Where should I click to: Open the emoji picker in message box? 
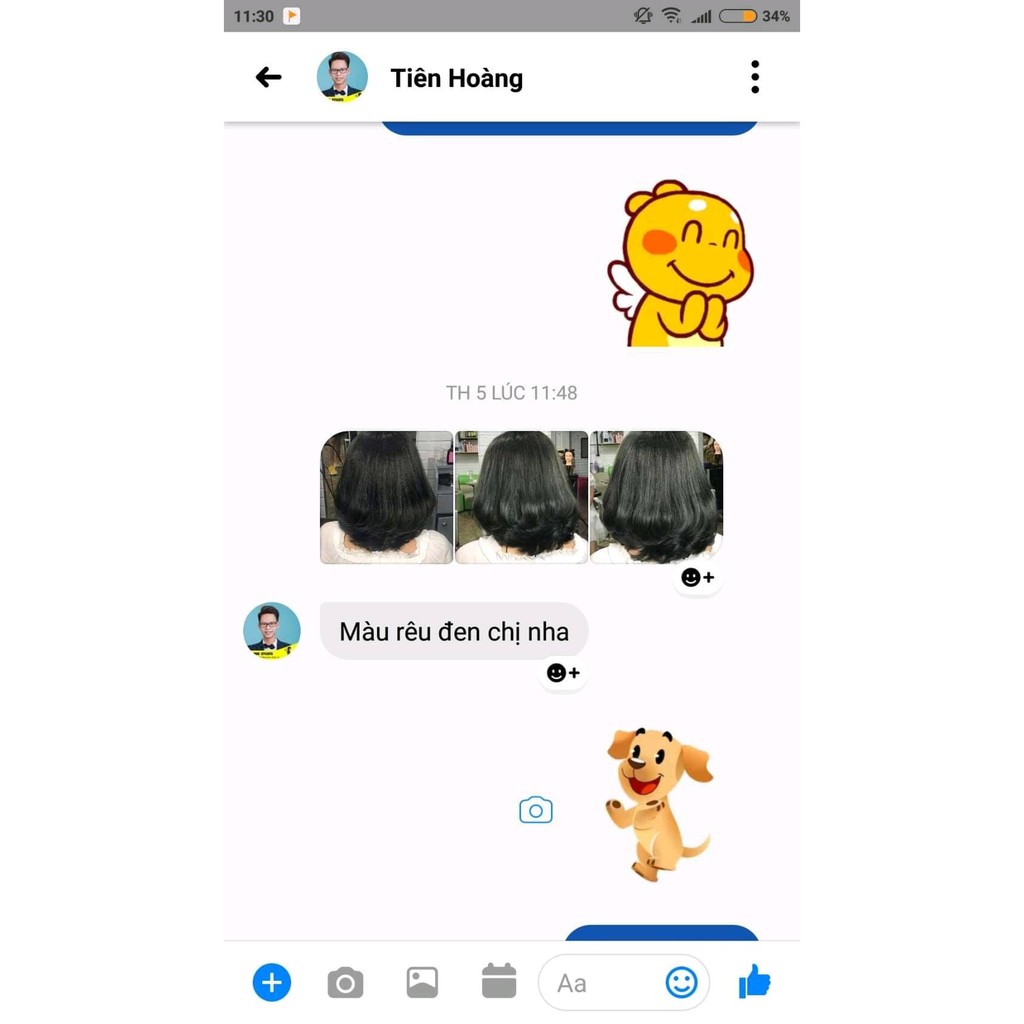681,982
